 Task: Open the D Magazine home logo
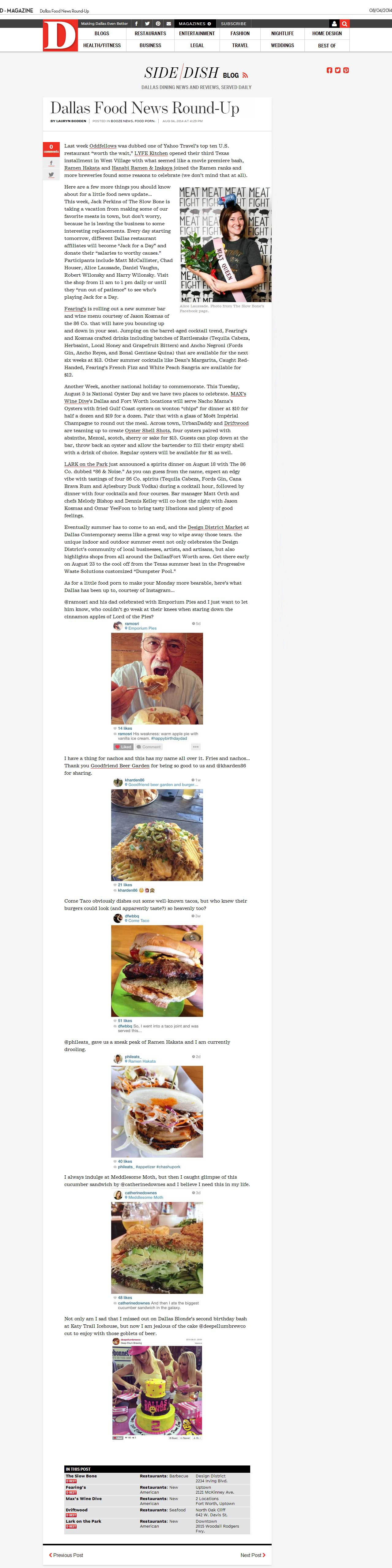[60, 35]
